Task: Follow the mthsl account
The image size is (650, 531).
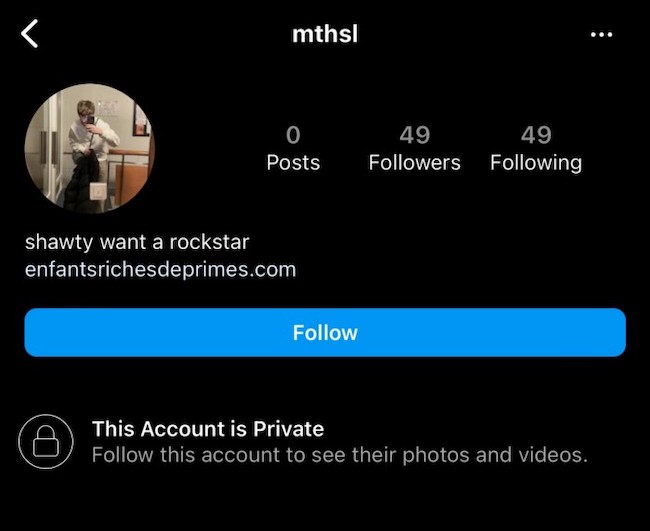Action: click(x=325, y=332)
